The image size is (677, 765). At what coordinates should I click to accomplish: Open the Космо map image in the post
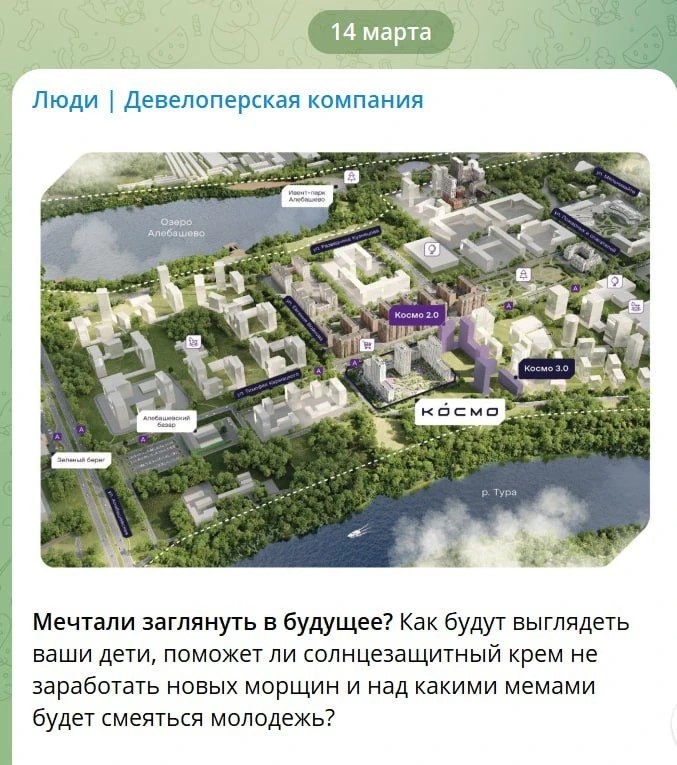tap(344, 360)
